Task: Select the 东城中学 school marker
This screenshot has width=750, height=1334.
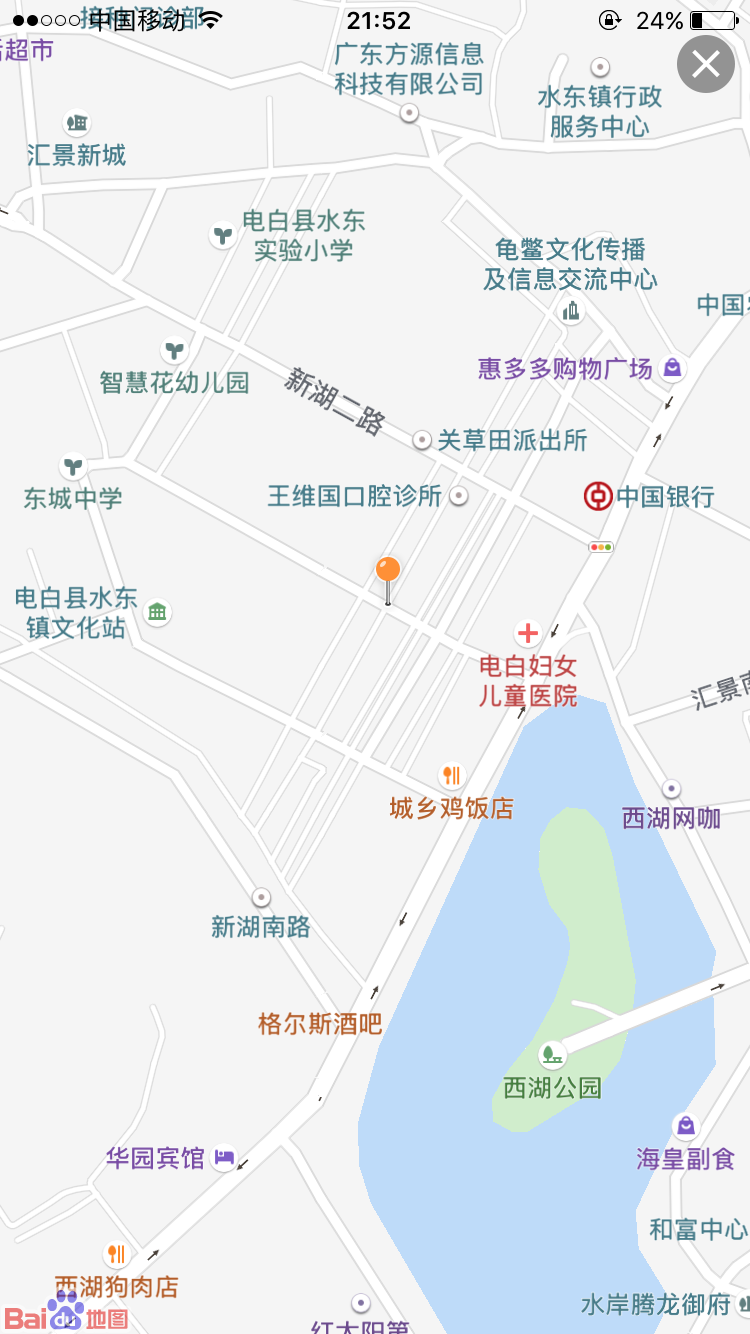Action: click(73, 466)
